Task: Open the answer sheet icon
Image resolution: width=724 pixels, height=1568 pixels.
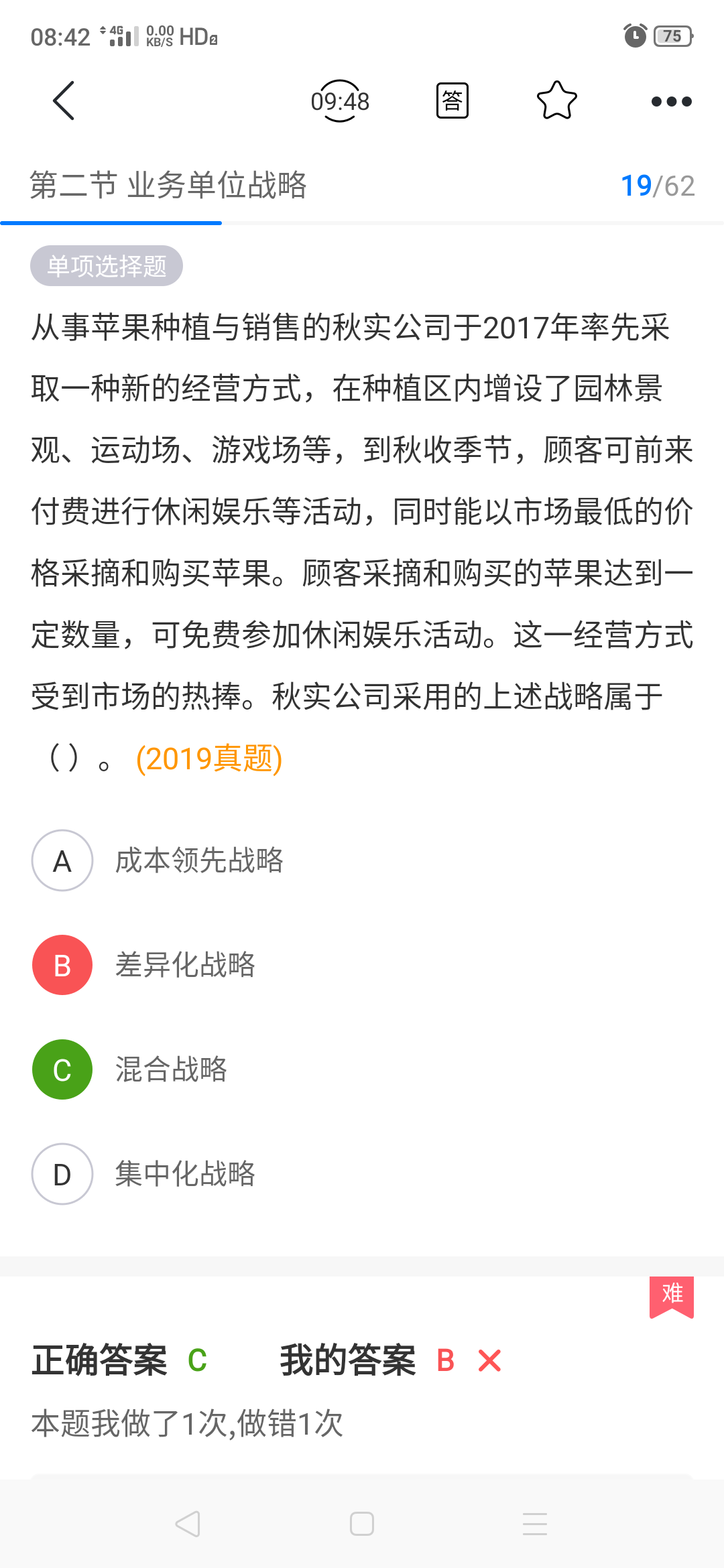Action: coord(452,101)
